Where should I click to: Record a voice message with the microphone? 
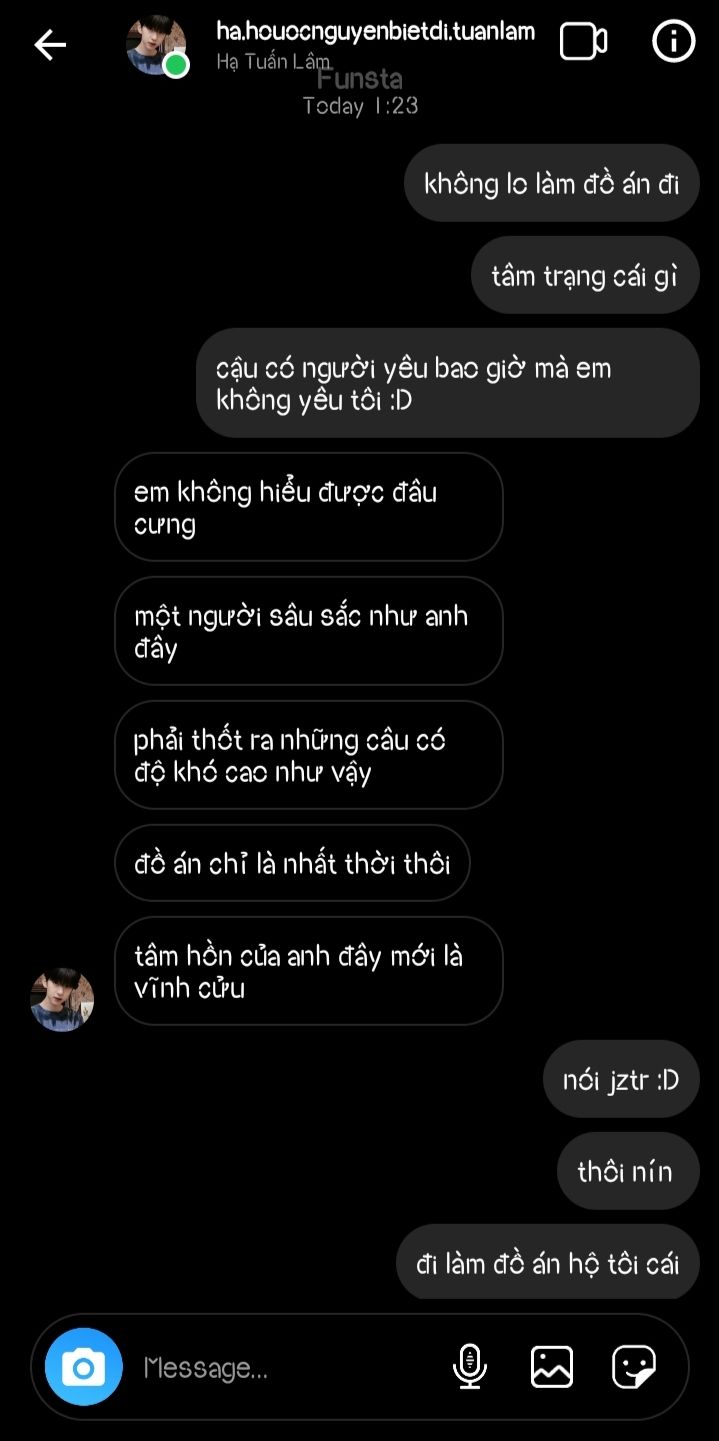[x=469, y=1367]
